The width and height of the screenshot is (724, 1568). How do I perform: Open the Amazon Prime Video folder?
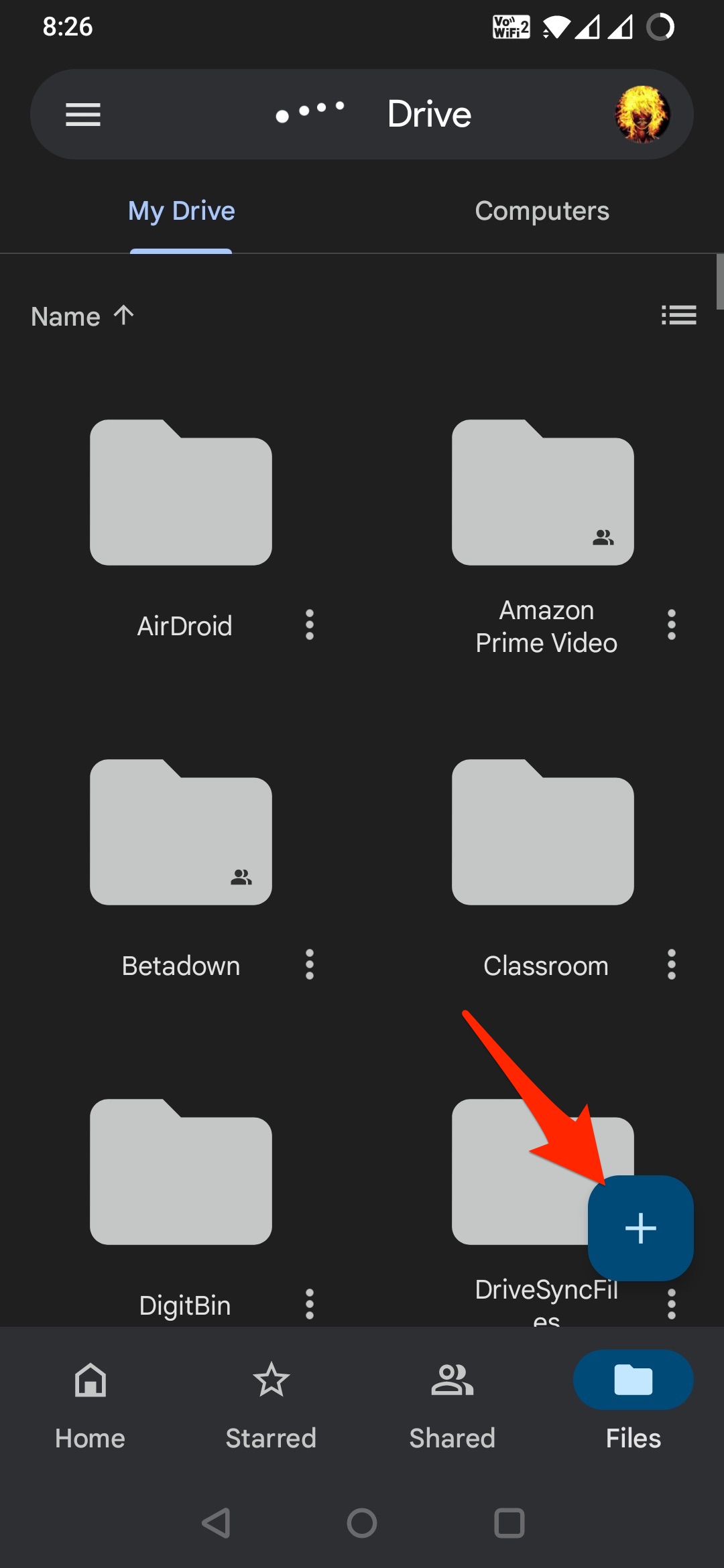tap(542, 493)
